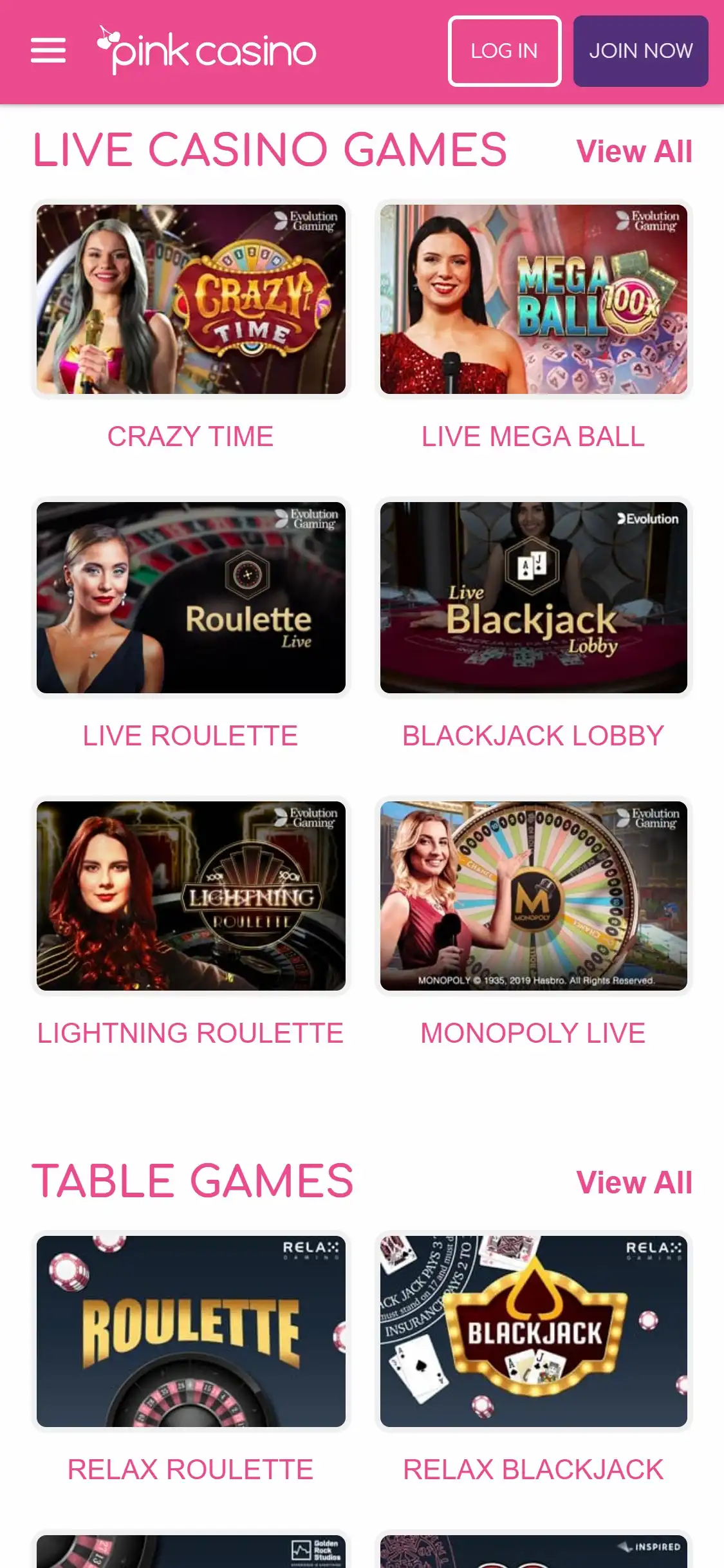View all live casino games
Image resolution: width=724 pixels, height=1568 pixels.
pos(634,152)
